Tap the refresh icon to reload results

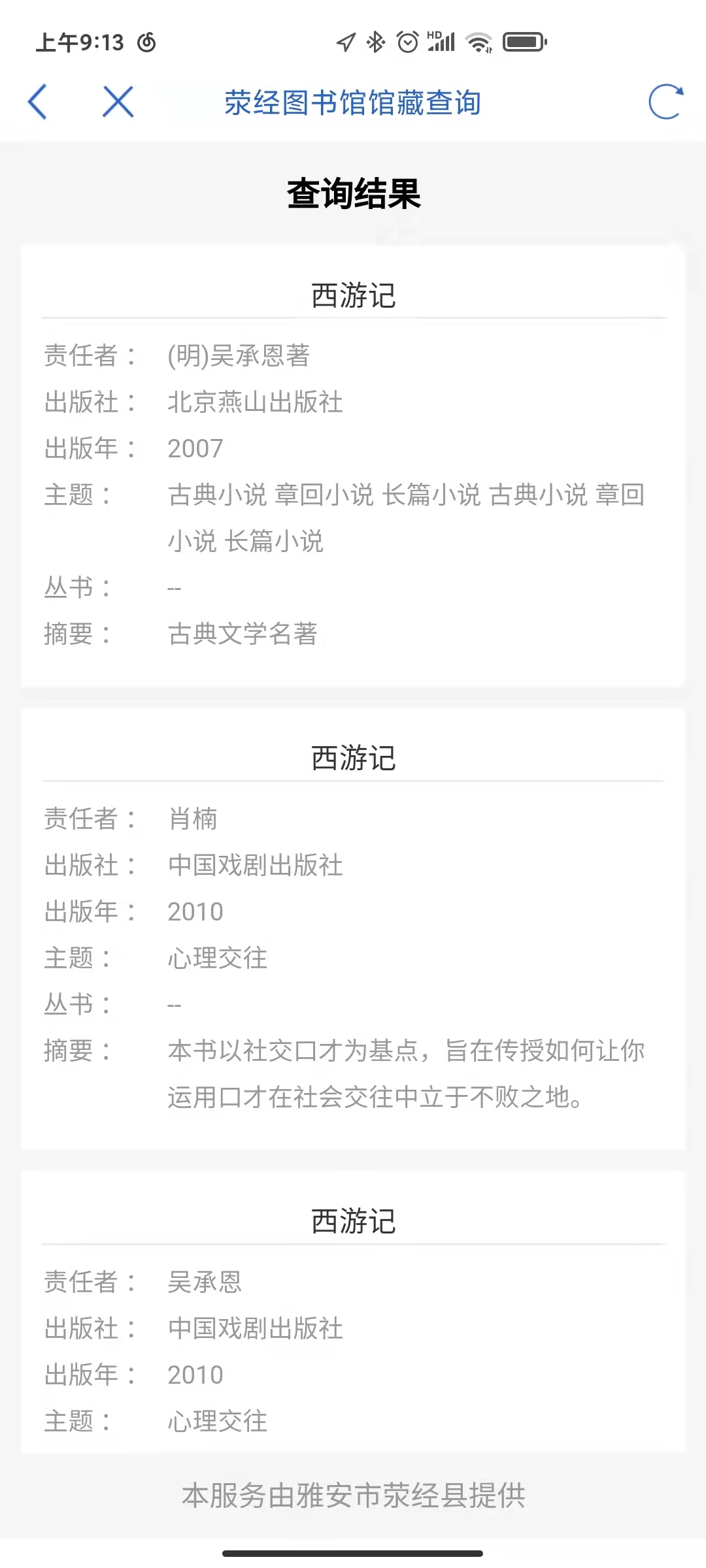[x=664, y=103]
